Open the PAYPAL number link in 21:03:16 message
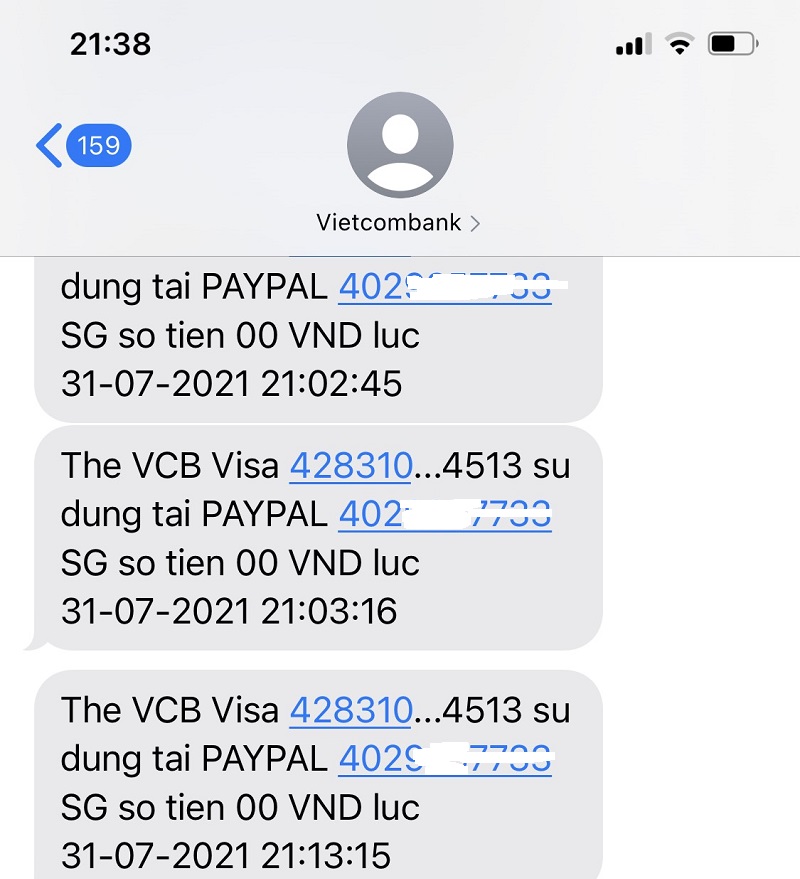 click(x=444, y=514)
